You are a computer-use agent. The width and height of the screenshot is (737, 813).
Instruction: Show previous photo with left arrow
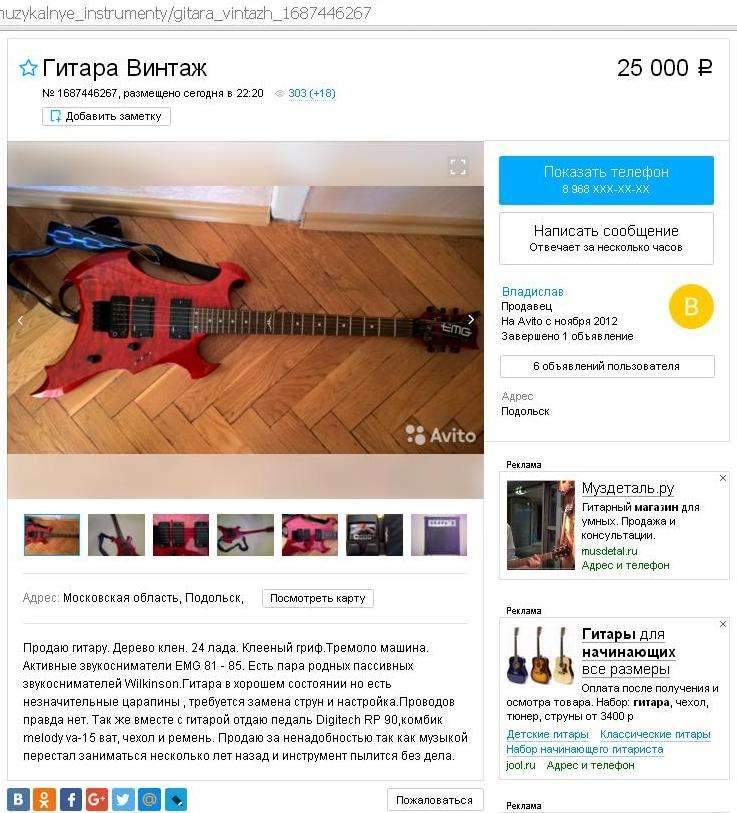tap(20, 320)
